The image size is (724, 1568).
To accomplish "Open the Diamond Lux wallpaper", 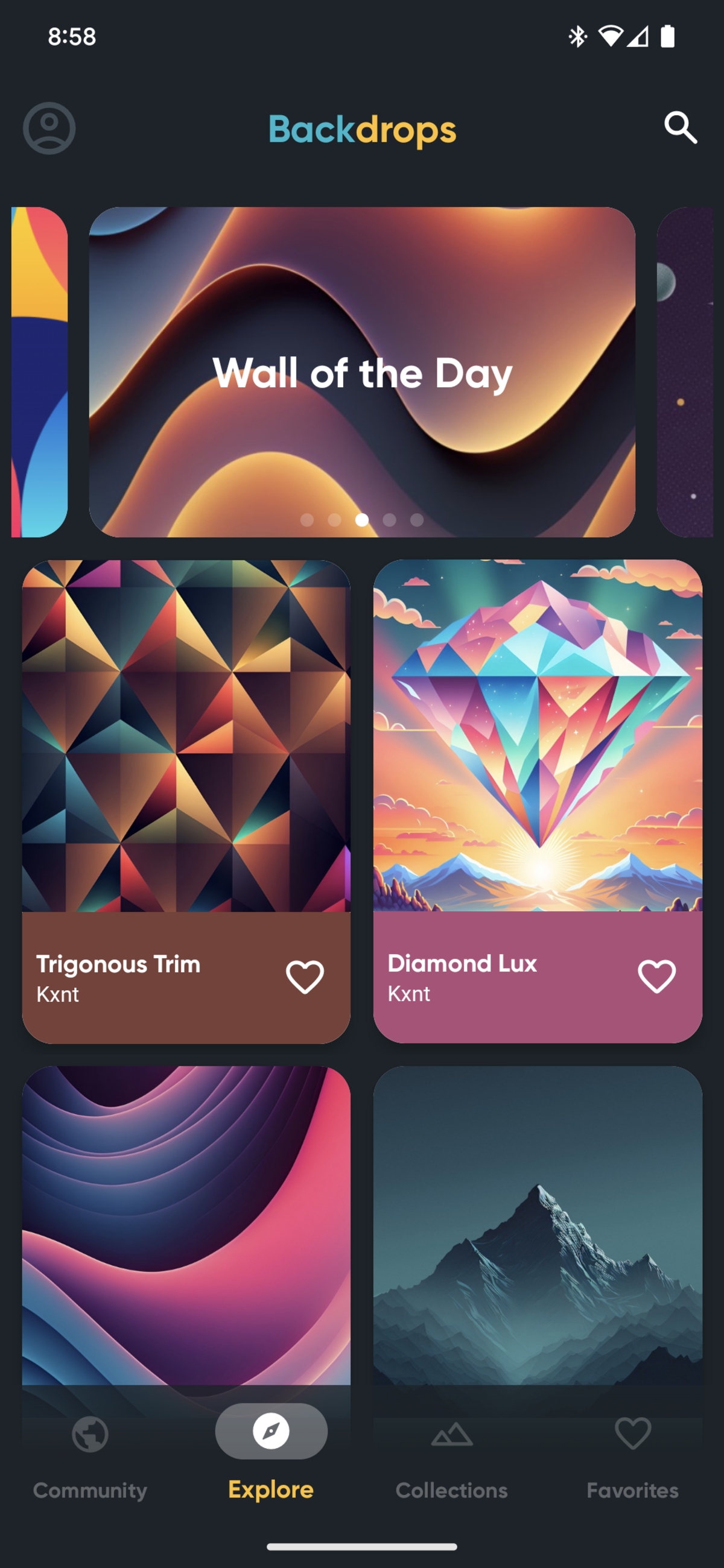I will pos(537,736).
